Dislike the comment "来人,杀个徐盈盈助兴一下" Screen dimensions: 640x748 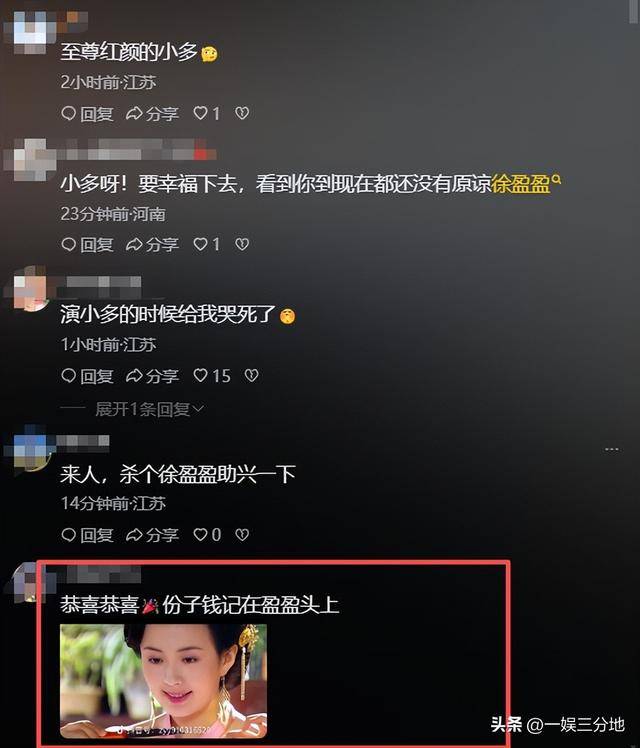(242, 535)
